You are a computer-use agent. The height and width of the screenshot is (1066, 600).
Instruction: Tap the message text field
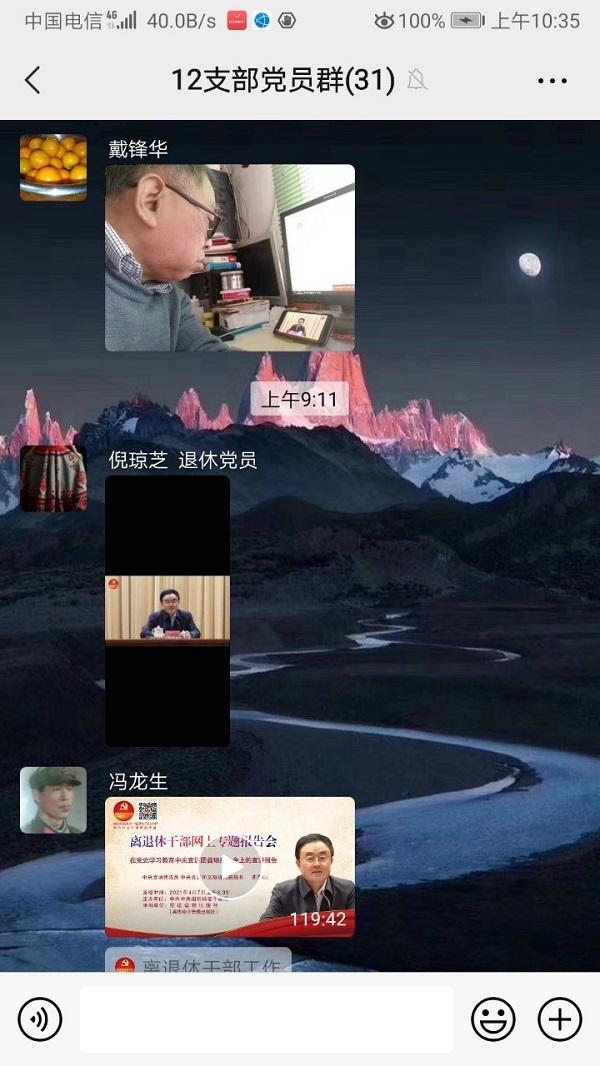click(266, 1019)
